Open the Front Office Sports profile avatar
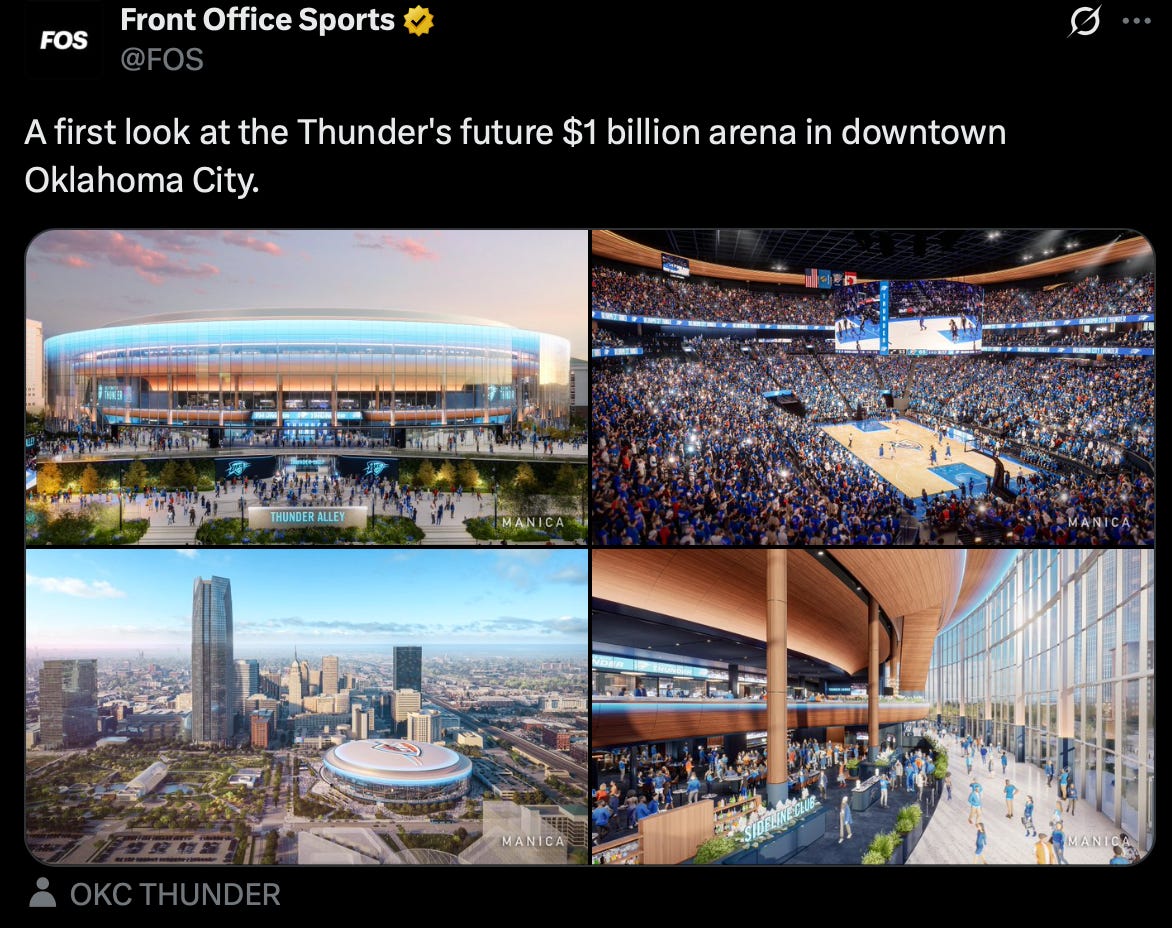1172x928 pixels. coord(63,41)
